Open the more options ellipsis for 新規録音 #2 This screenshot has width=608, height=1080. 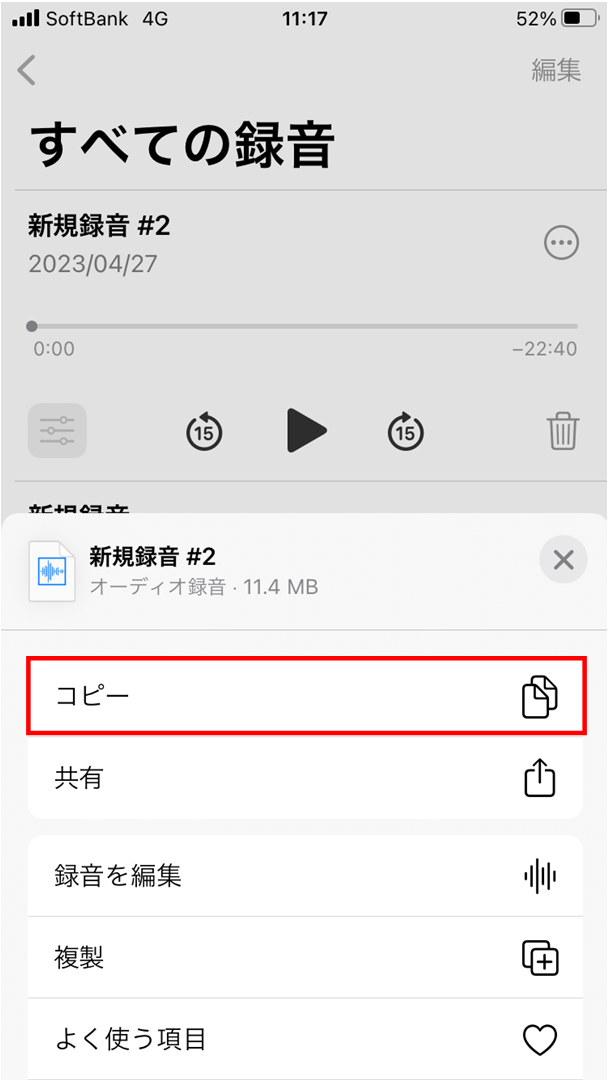[x=561, y=242]
